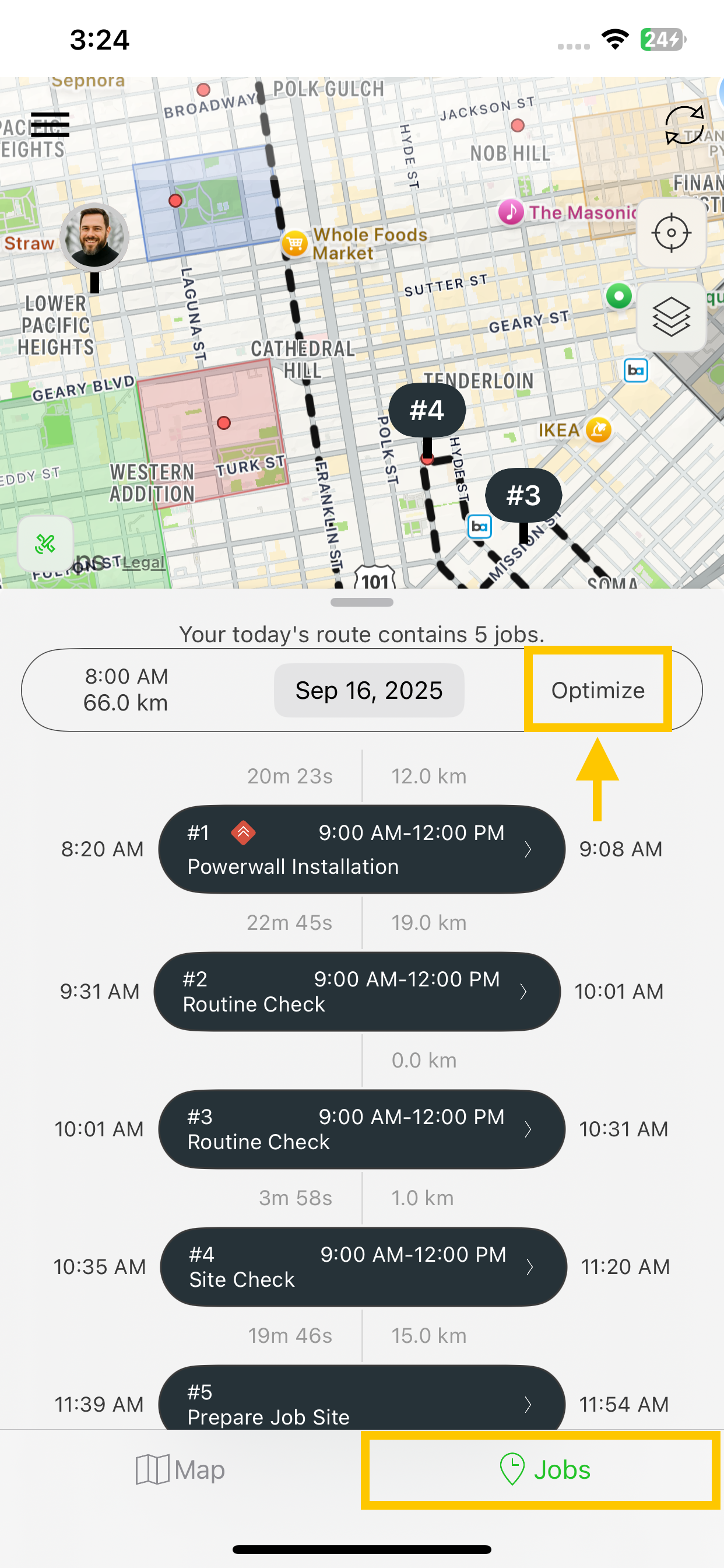Change the date Sep 16, 2025
Viewport: 724px width, 1568px height.
(368, 690)
